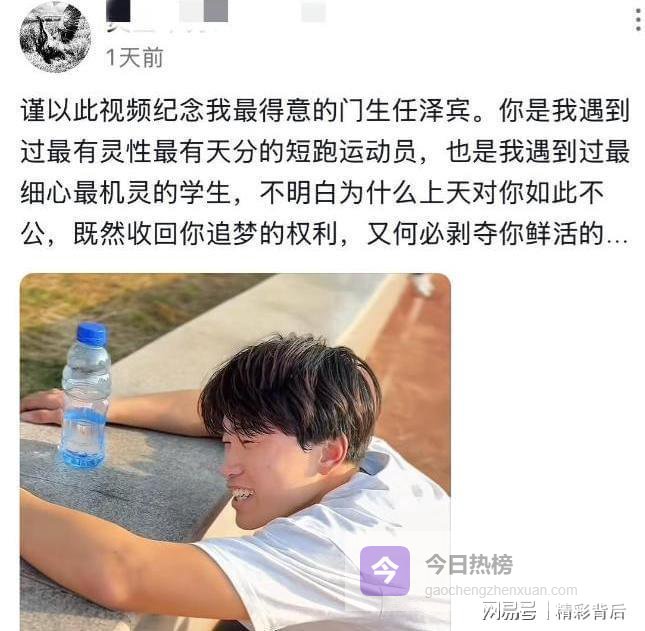View the poster's profile via the avatar
Image resolution: width=645 pixels, height=631 pixels.
(x=55, y=36)
